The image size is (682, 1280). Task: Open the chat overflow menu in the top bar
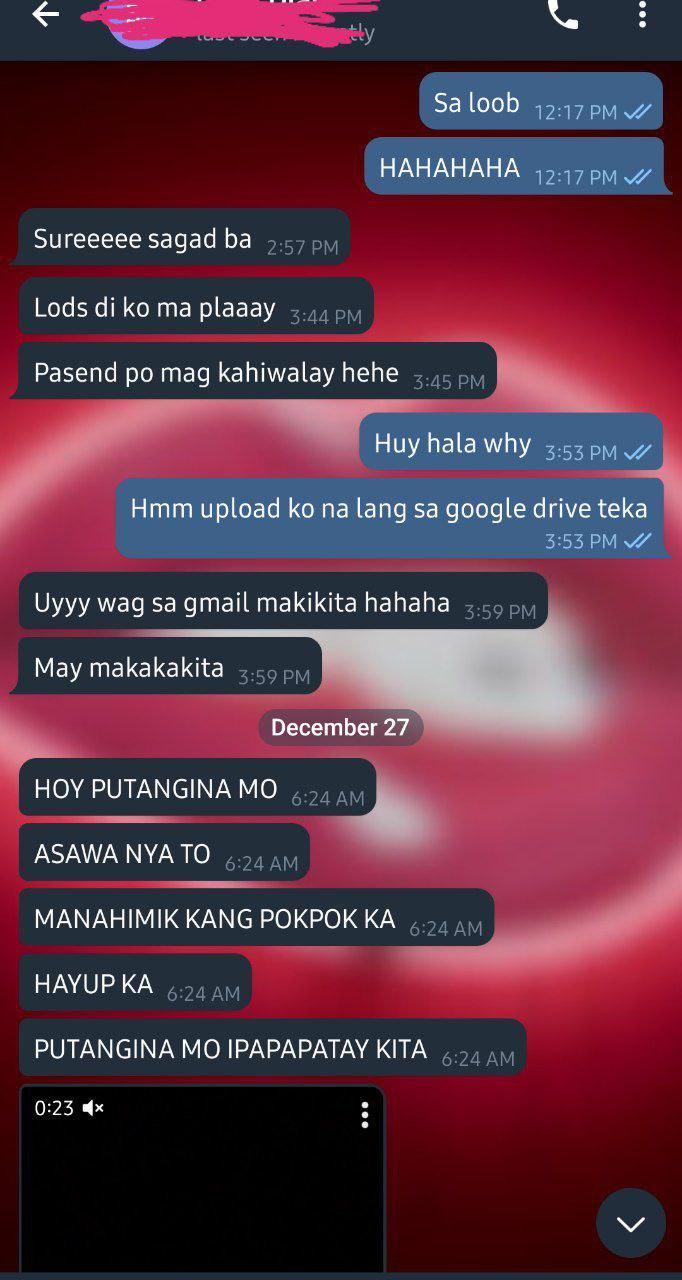(642, 15)
